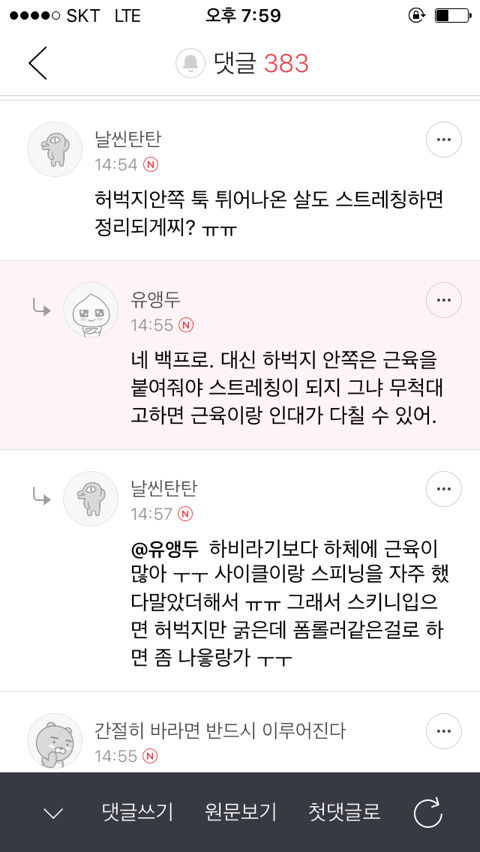Go back using the top-left arrow
This screenshot has width=480, height=852.
click(38, 64)
